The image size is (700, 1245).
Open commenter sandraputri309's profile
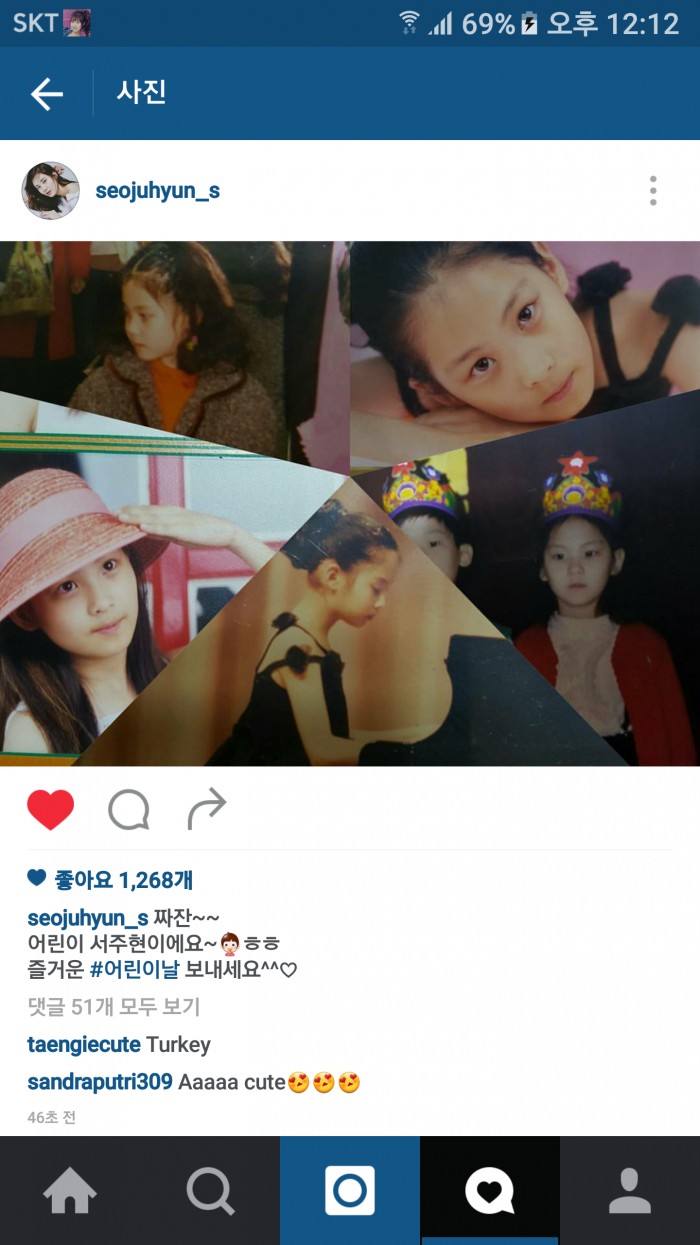pyautogui.click(x=100, y=1082)
